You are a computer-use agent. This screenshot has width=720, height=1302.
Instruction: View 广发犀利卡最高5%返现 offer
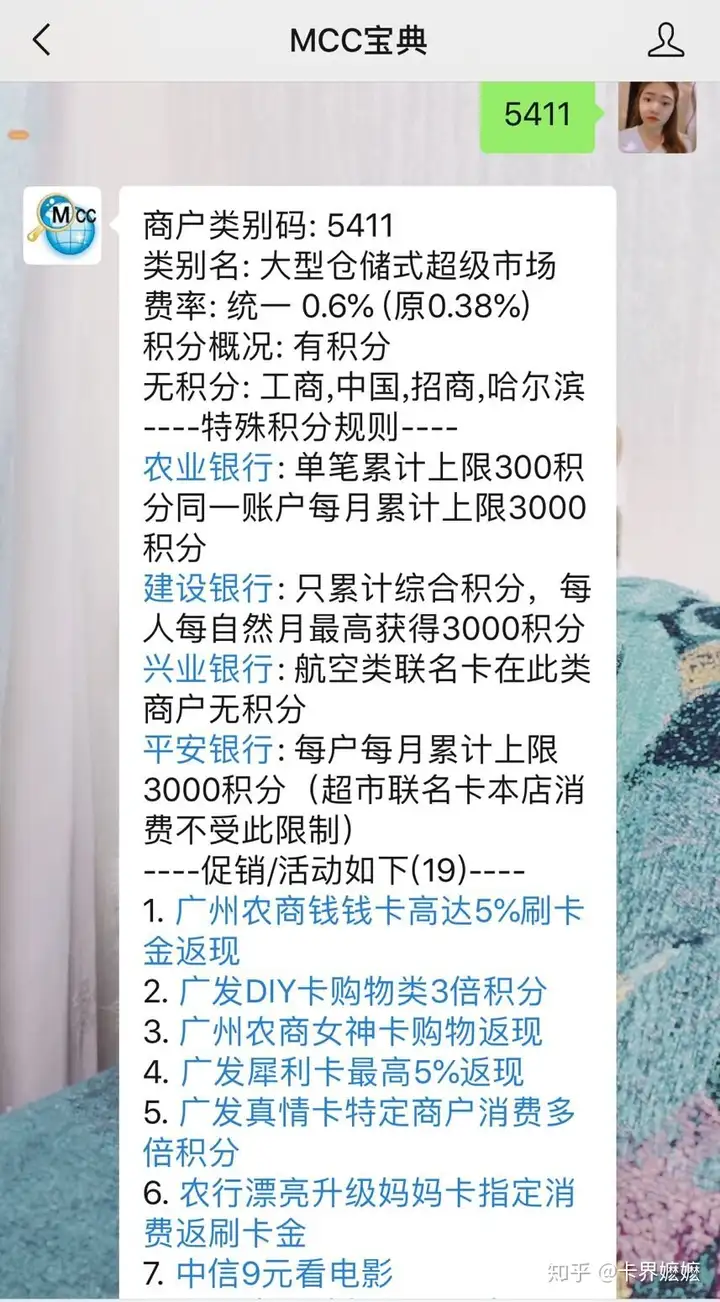point(351,1072)
